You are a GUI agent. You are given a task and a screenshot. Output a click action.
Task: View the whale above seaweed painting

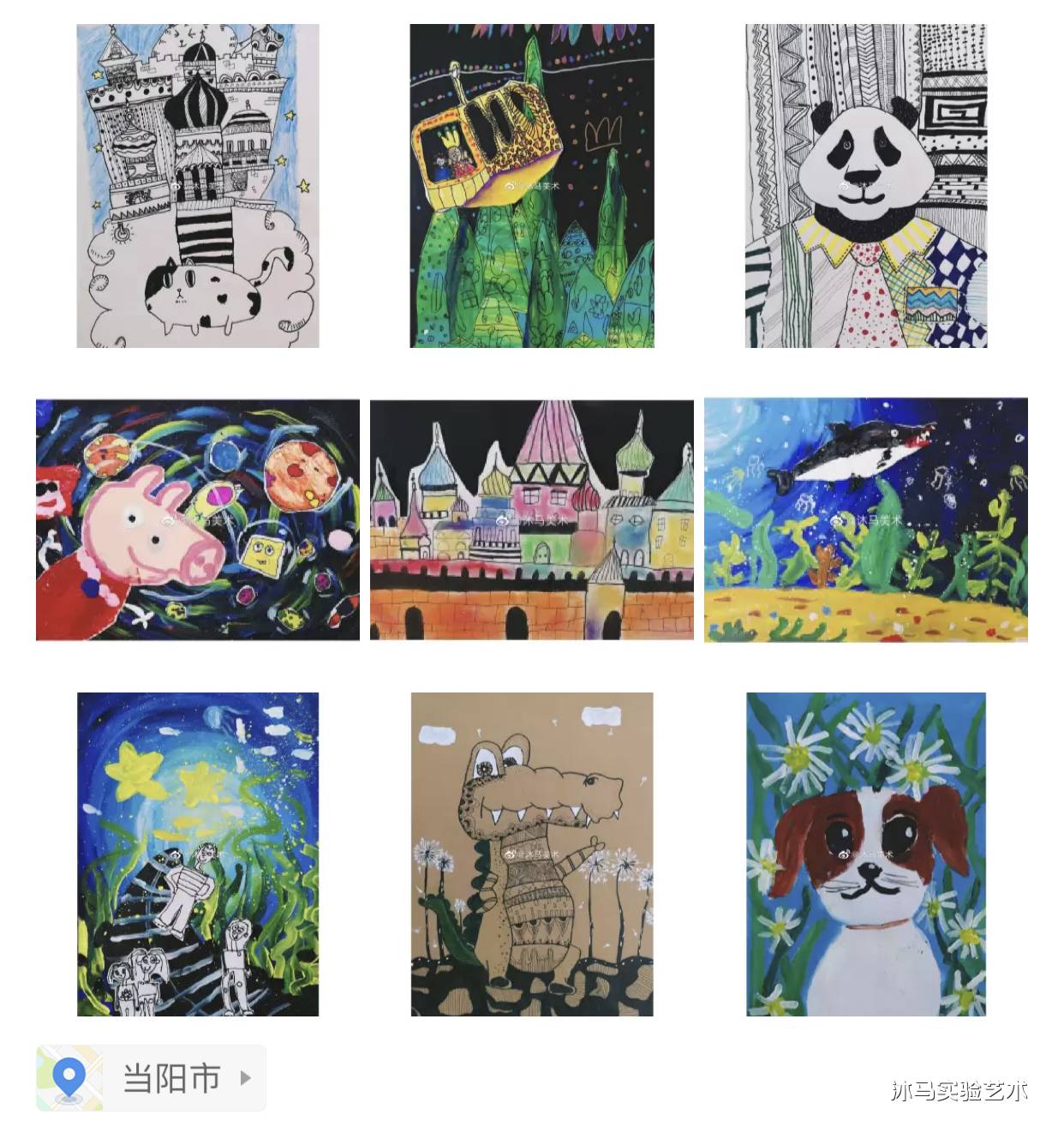[x=865, y=519]
